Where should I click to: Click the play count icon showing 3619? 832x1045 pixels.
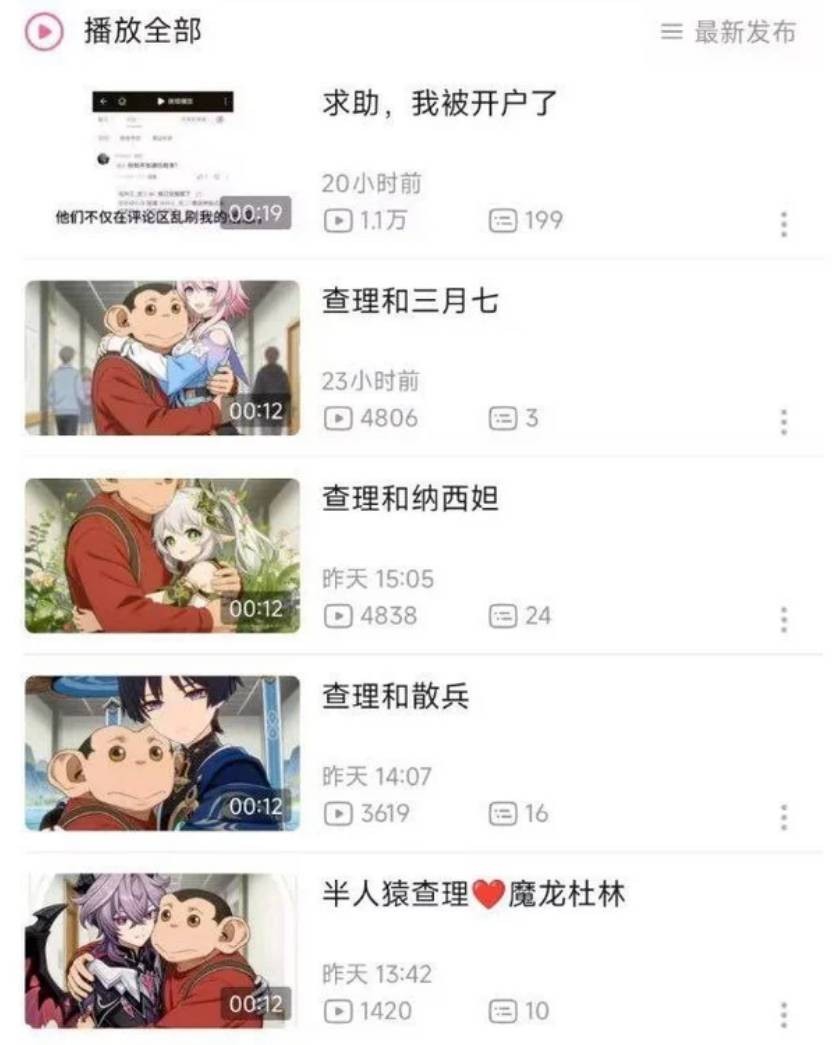pyautogui.click(x=340, y=812)
